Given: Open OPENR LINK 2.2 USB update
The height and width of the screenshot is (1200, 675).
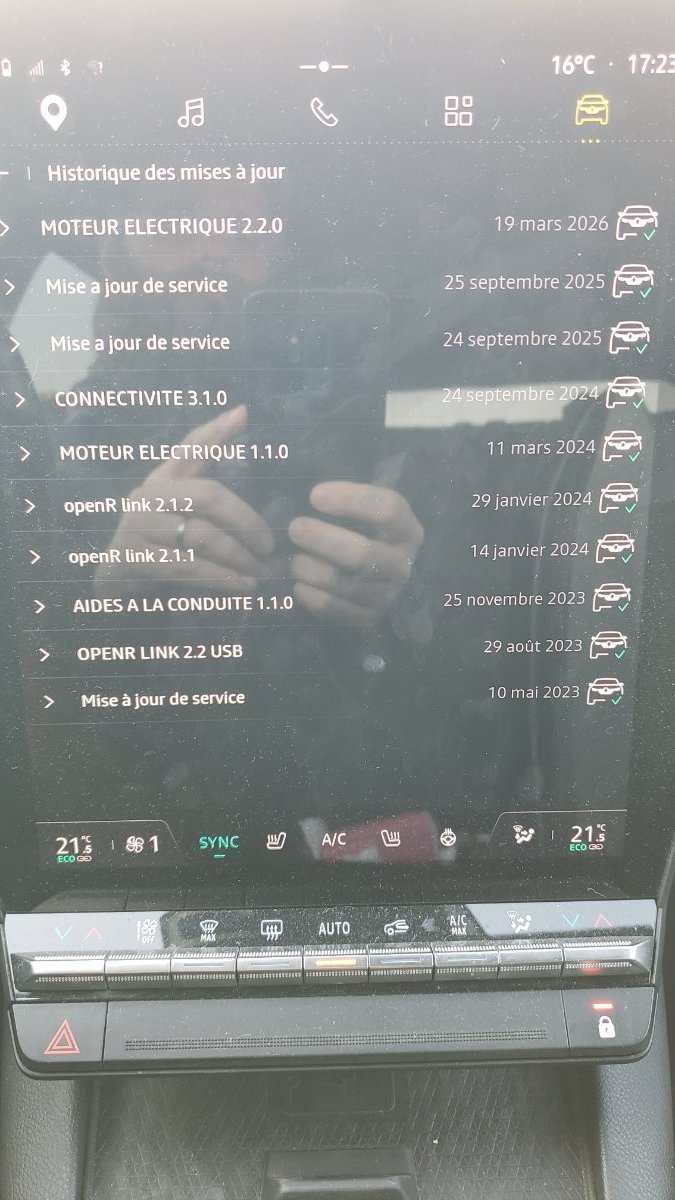Looking at the screenshot, I should (x=159, y=653).
